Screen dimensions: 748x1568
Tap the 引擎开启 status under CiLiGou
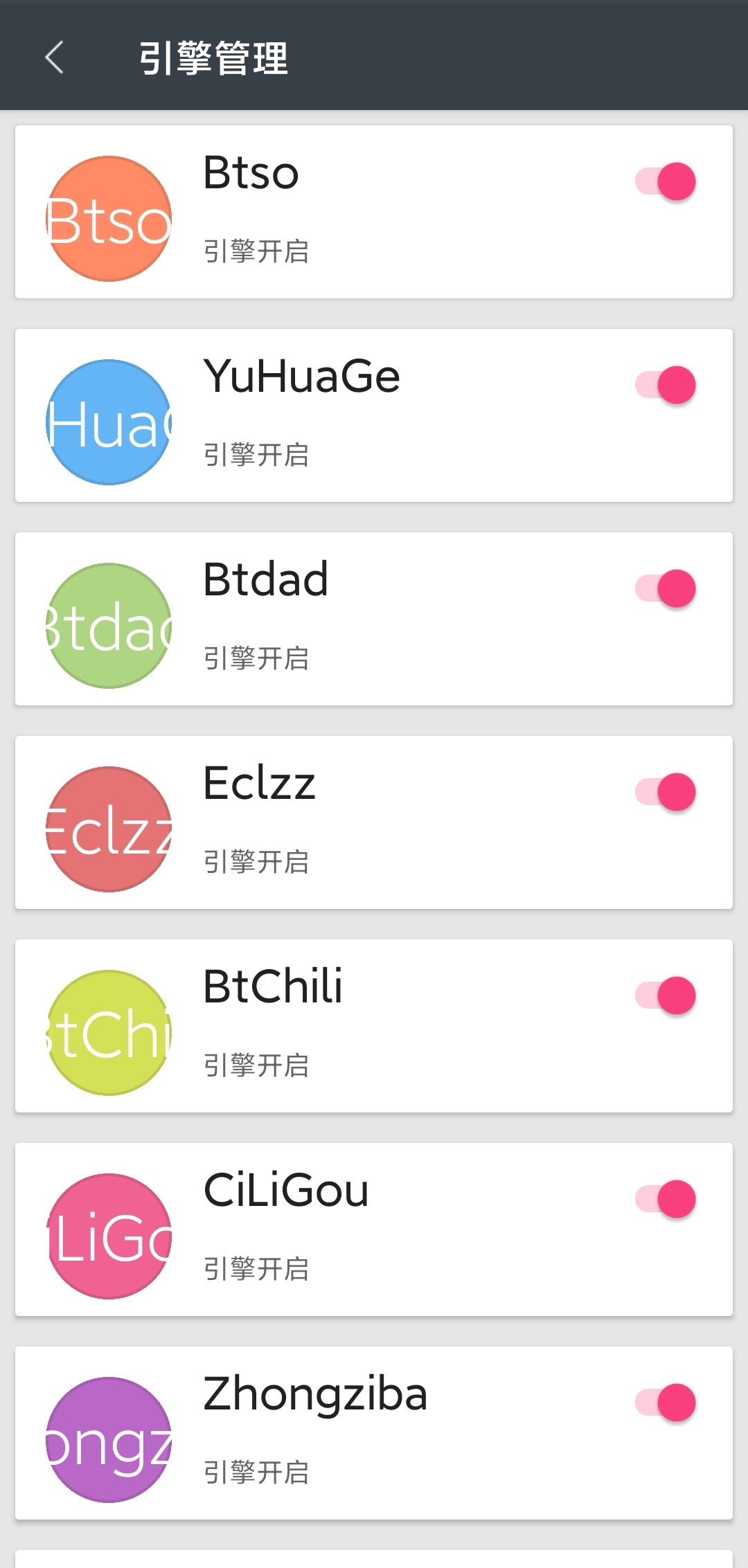258,1269
